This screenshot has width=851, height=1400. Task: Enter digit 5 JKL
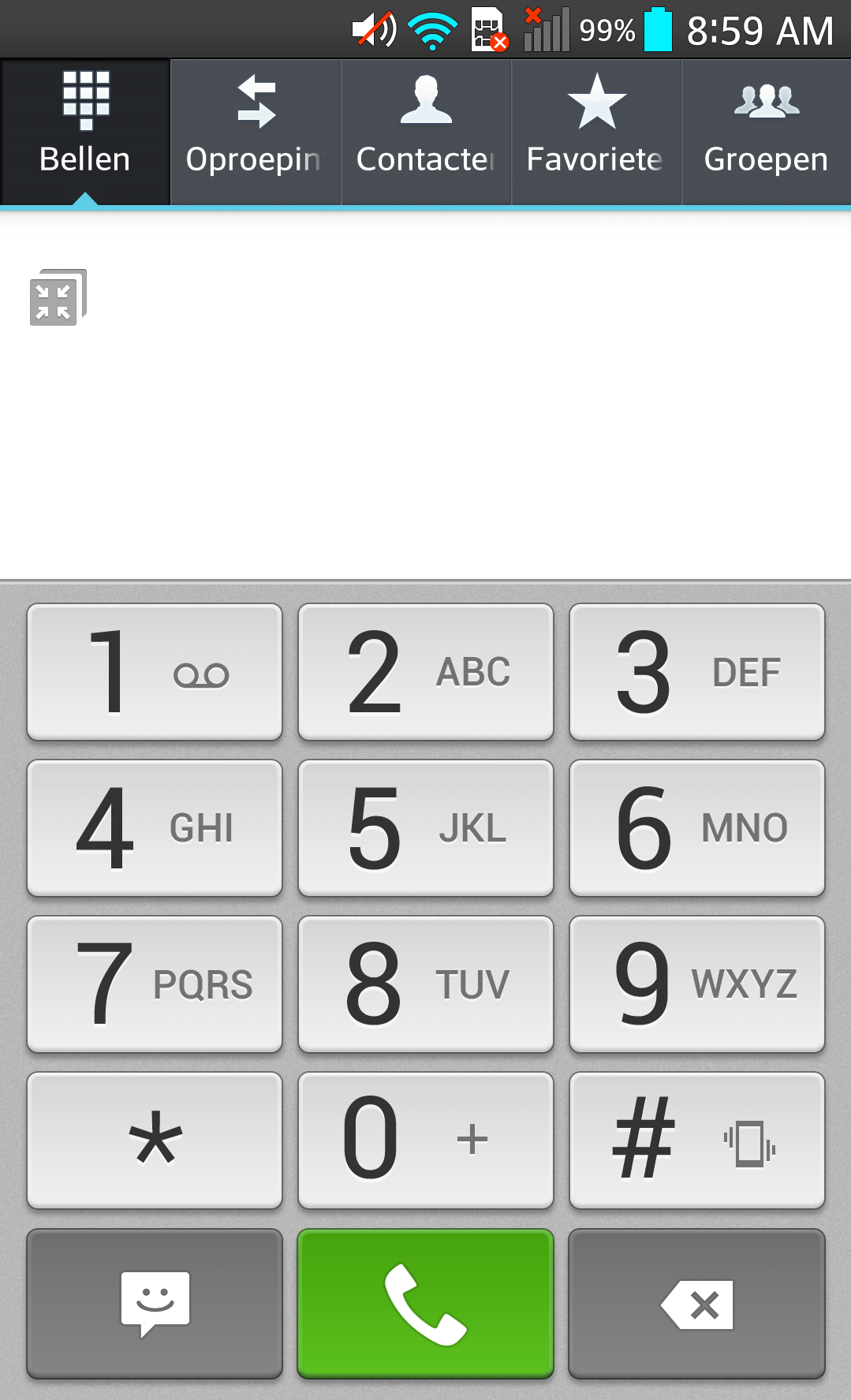[x=426, y=828]
